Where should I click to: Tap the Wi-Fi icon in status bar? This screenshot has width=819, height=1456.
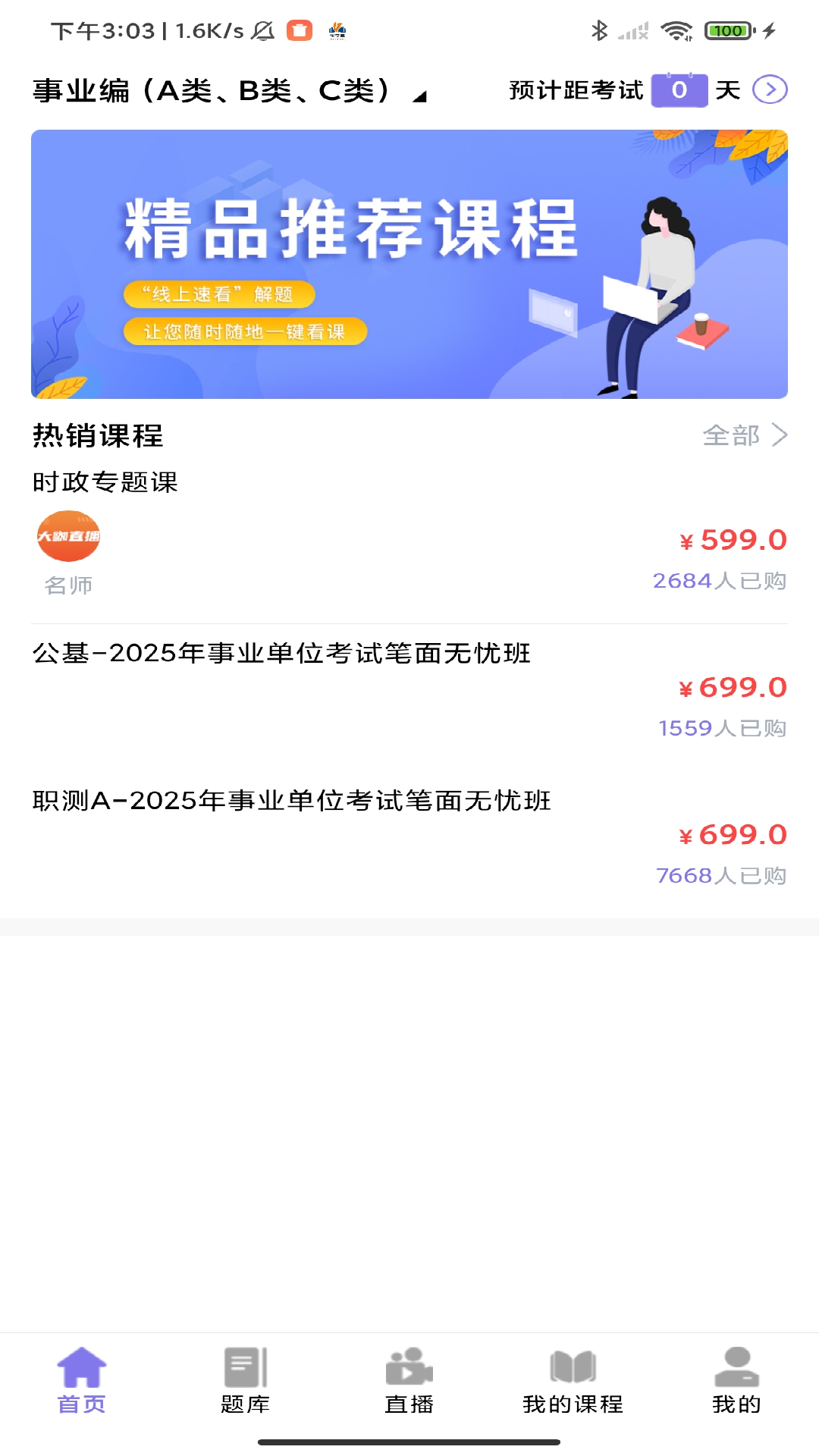coord(677,32)
